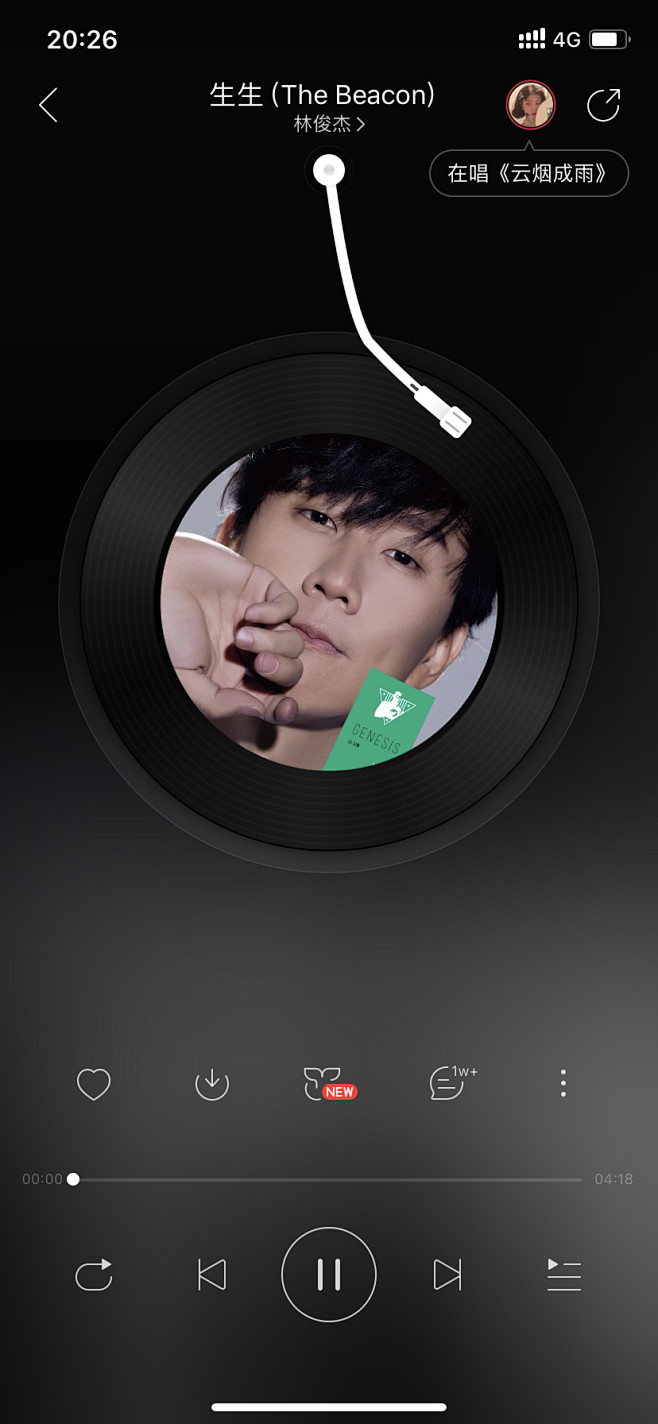The height and width of the screenshot is (1424, 658).
Task: Tap the album cover on the vinyl
Action: (x=329, y=602)
